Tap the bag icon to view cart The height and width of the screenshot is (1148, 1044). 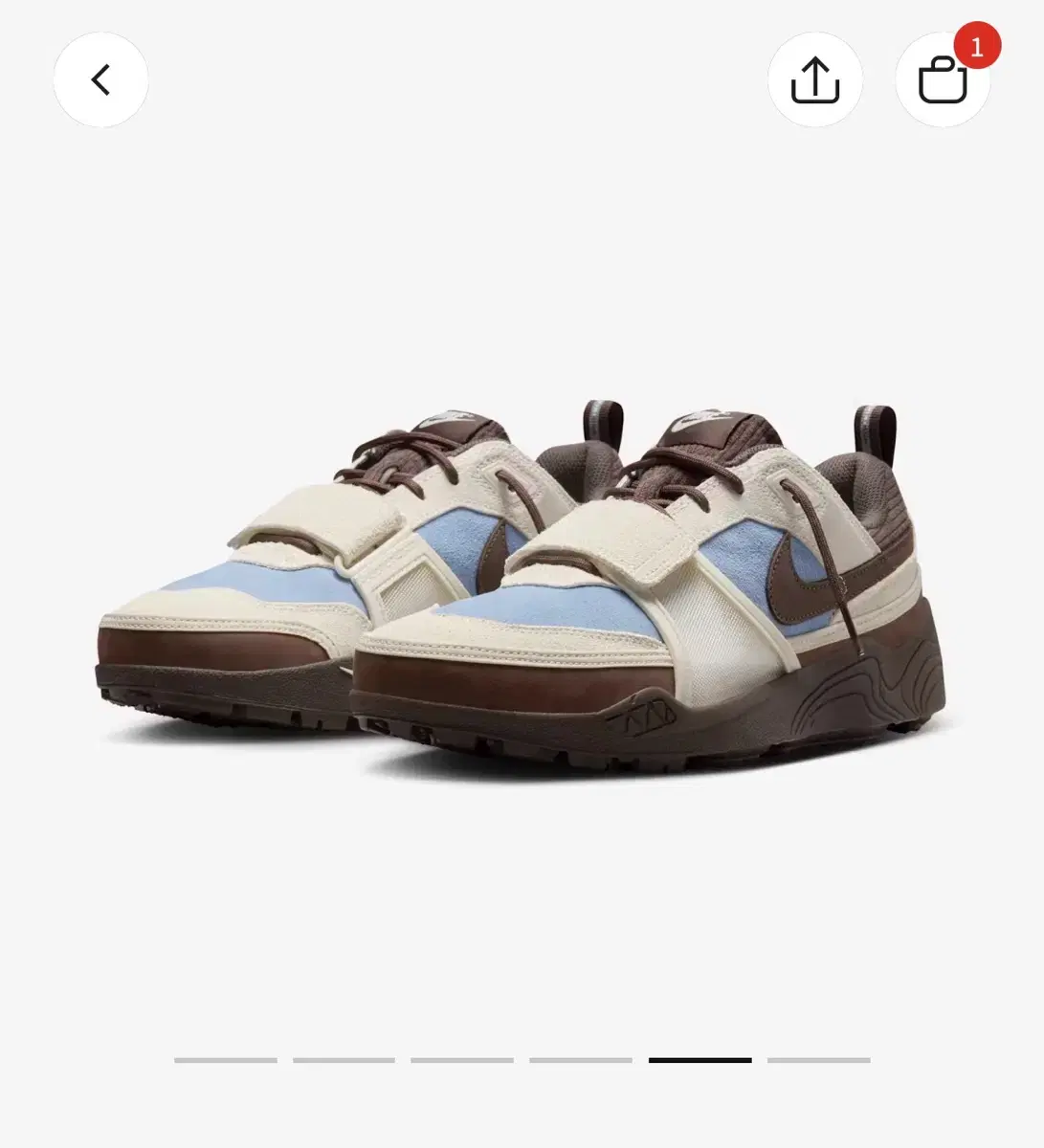(943, 81)
